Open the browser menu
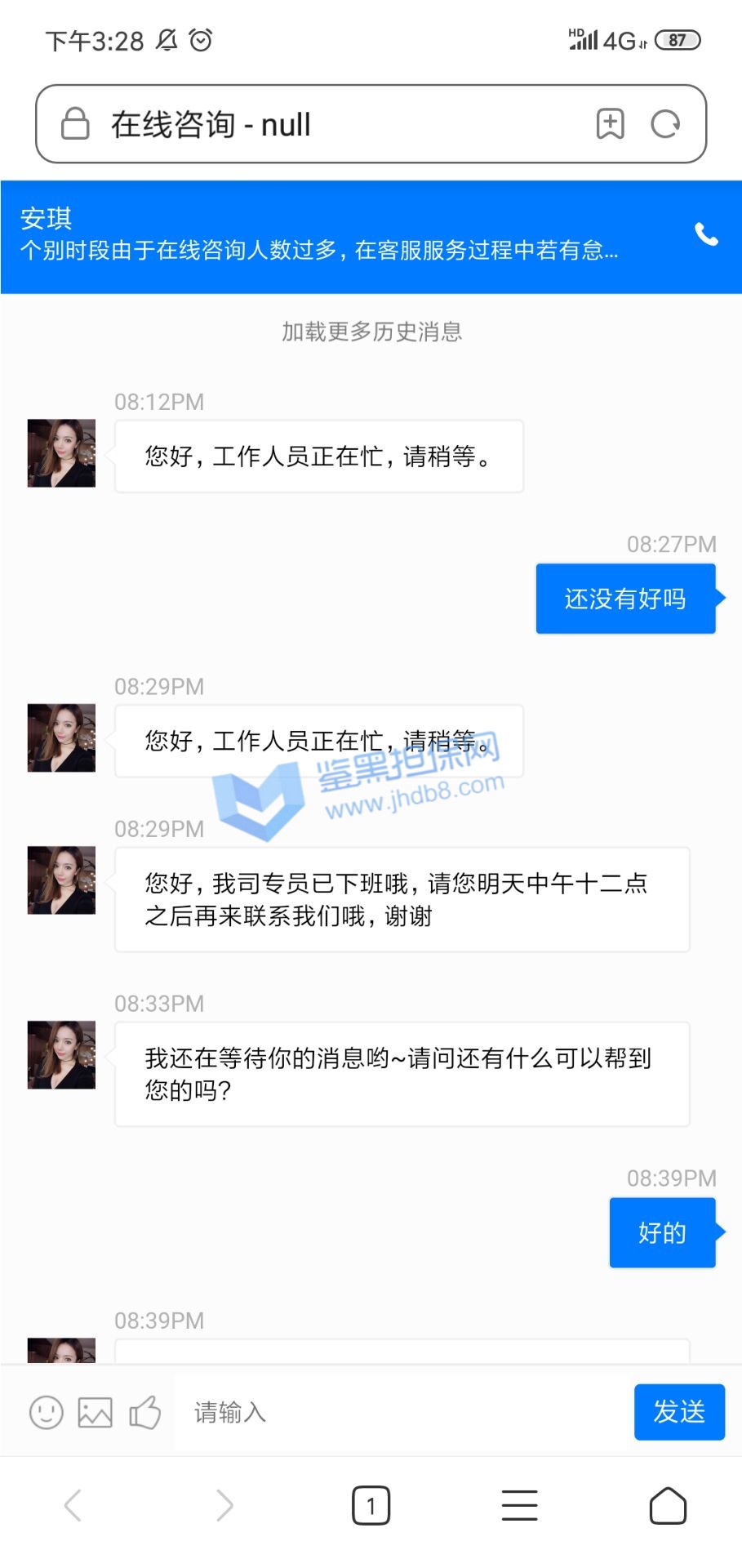Image resolution: width=742 pixels, height=1568 pixels. [x=519, y=1505]
